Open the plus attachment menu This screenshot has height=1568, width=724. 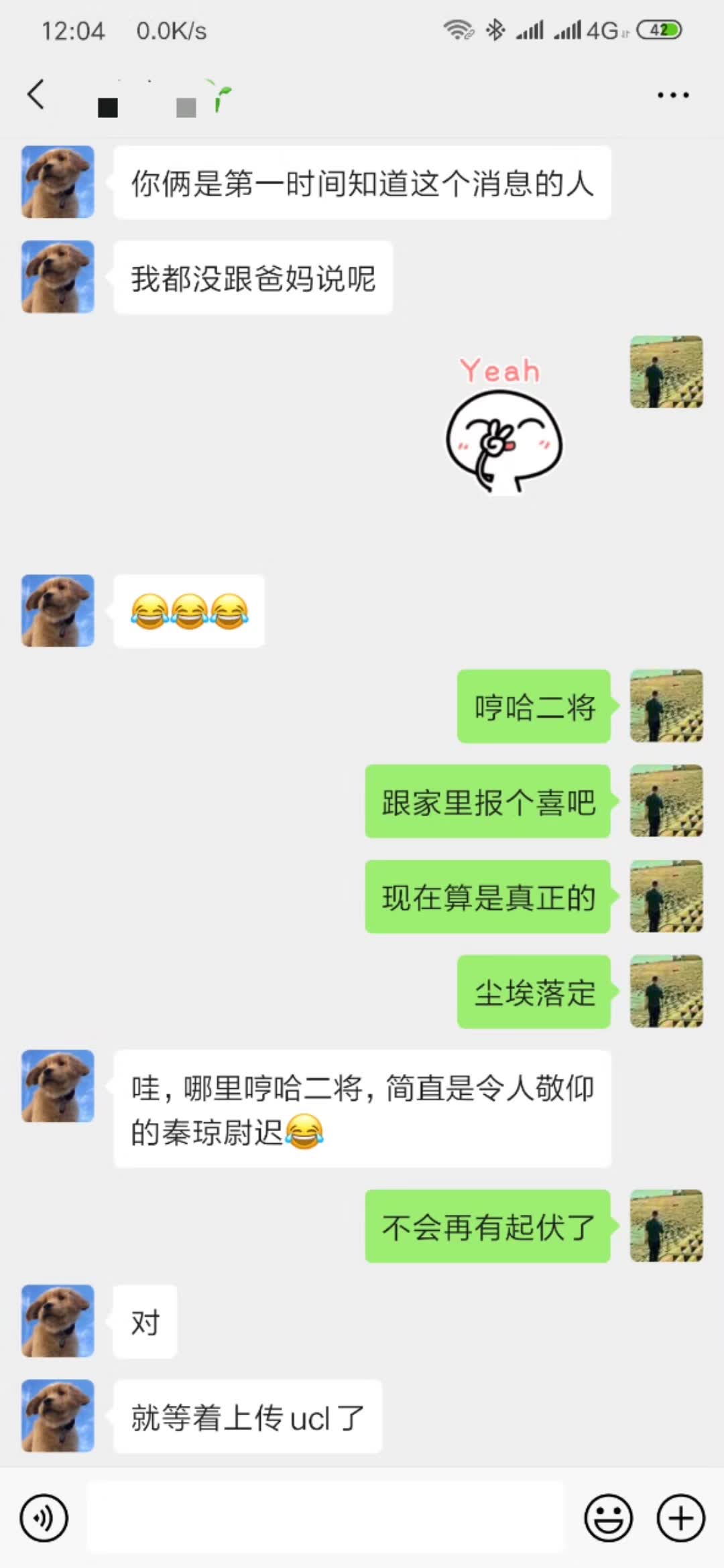(680, 1518)
